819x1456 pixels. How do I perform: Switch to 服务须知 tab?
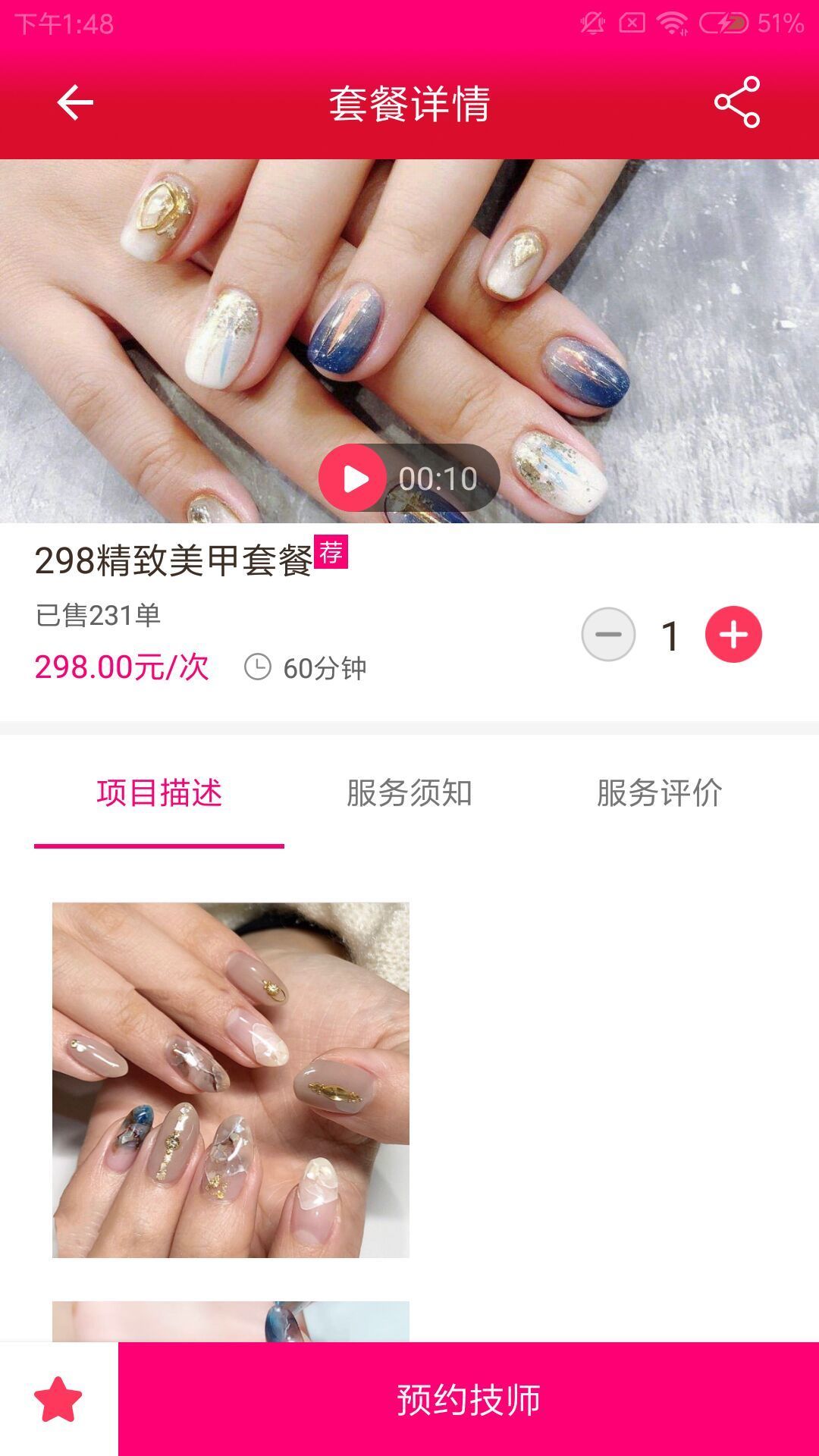tap(409, 793)
